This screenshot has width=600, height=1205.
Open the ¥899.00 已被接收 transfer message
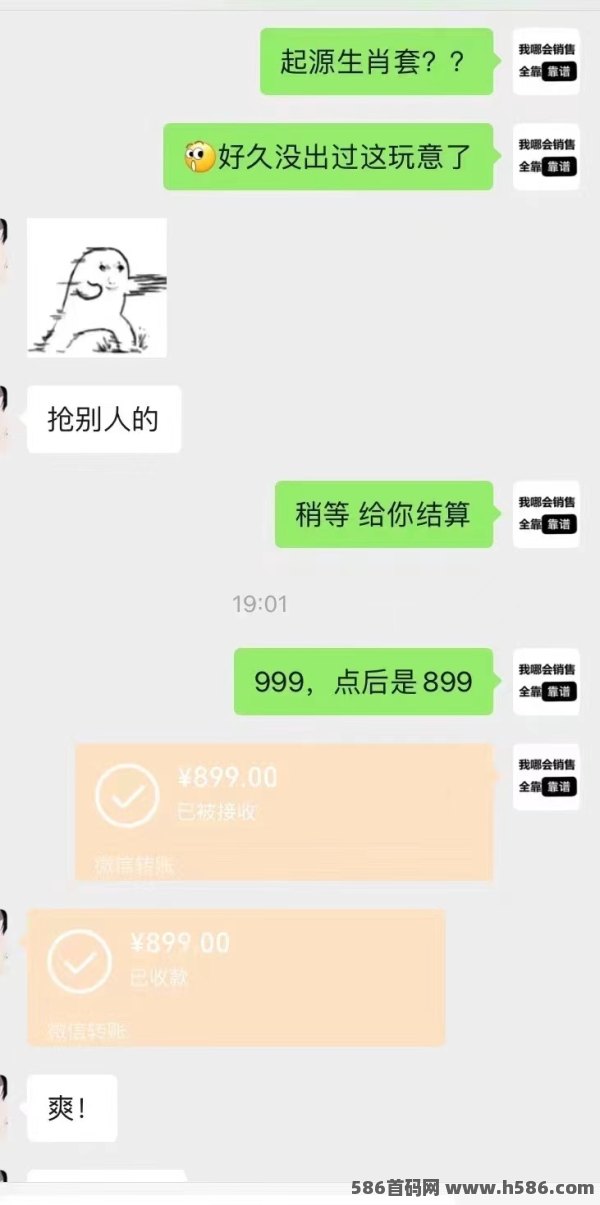pyautogui.click(x=283, y=811)
